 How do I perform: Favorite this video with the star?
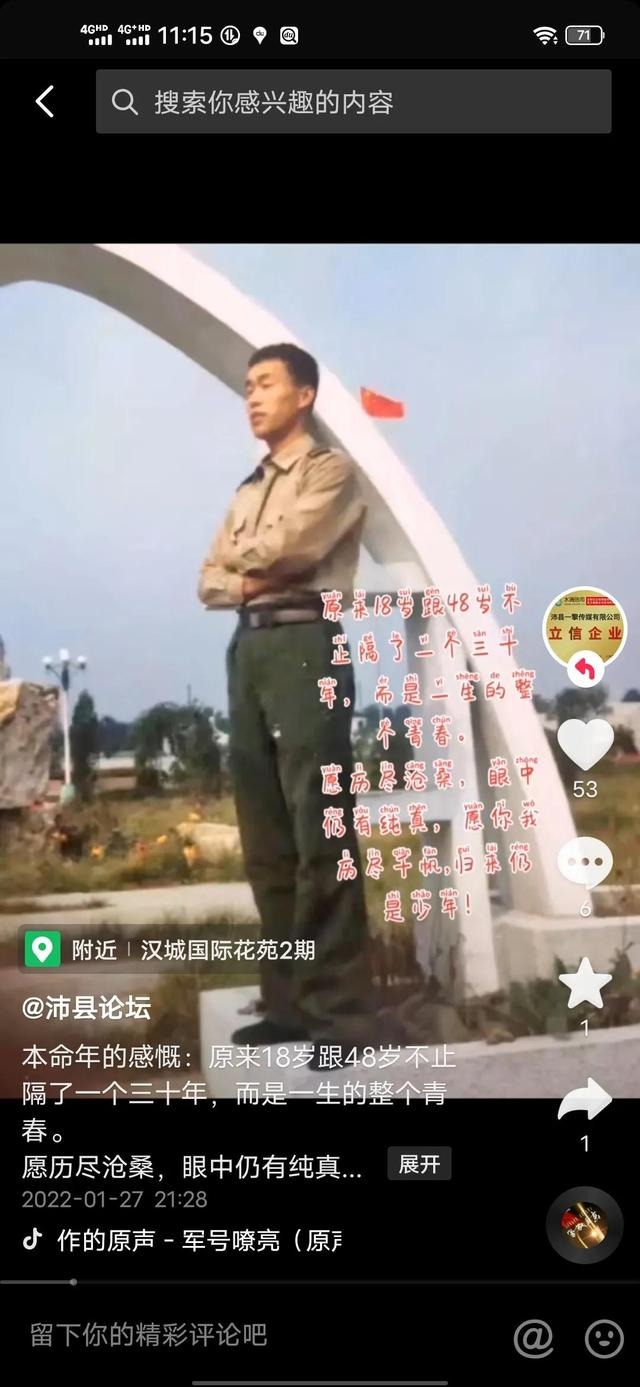(x=585, y=984)
